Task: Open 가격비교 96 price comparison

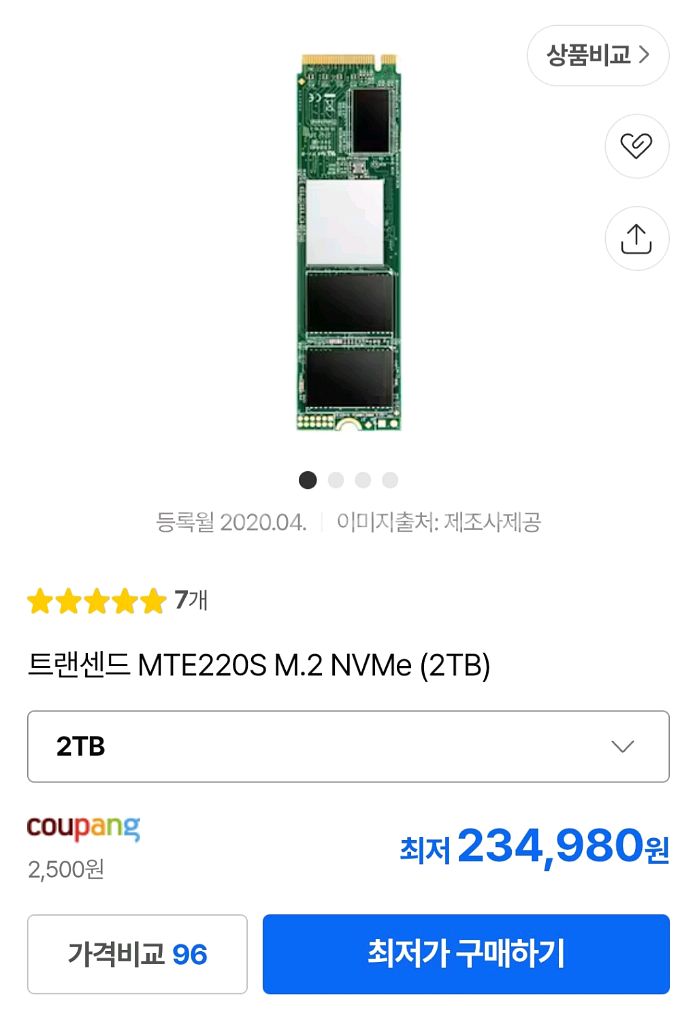Action: pos(137,954)
